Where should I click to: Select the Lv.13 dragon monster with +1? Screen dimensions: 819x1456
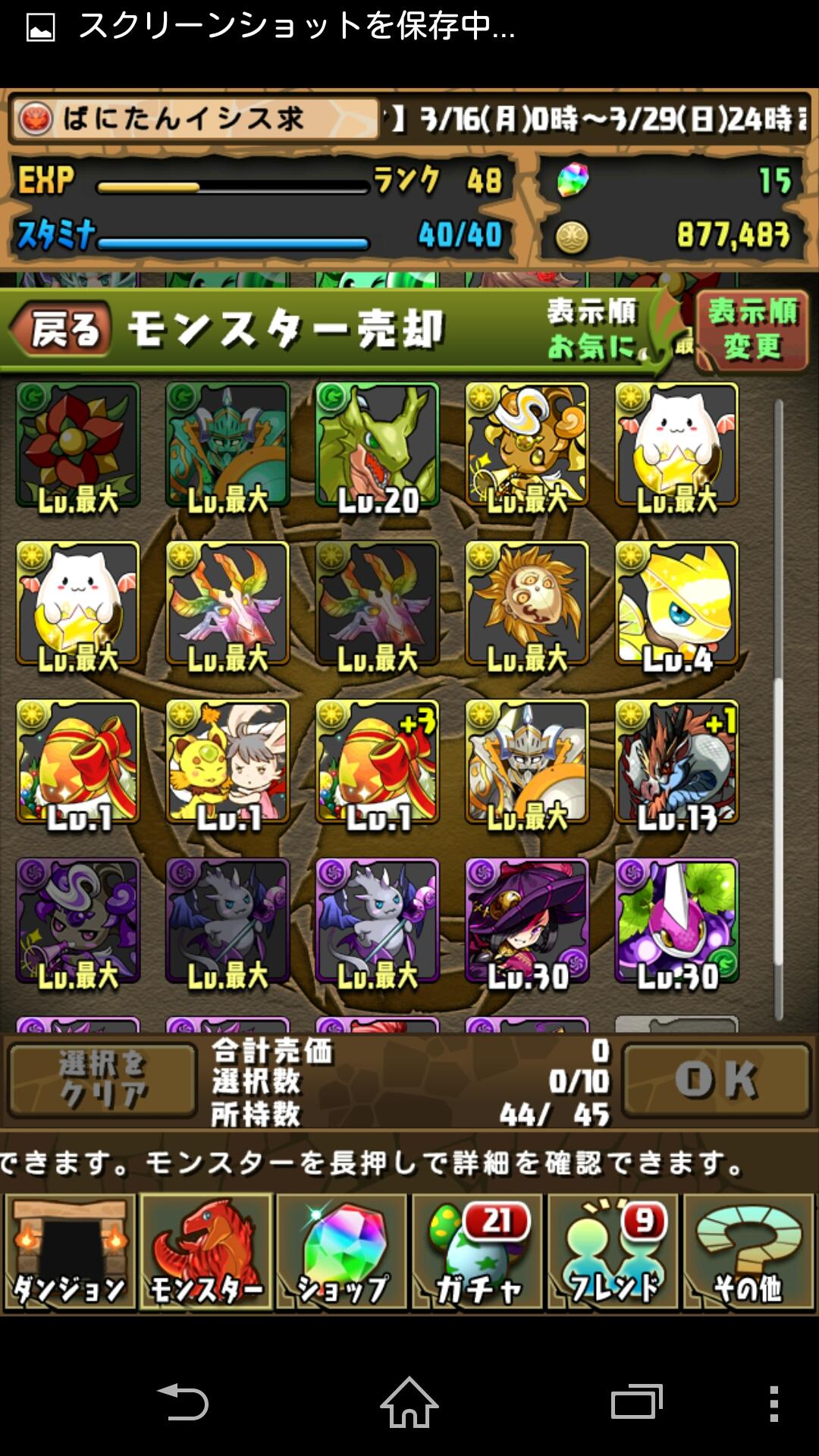pyautogui.click(x=676, y=763)
